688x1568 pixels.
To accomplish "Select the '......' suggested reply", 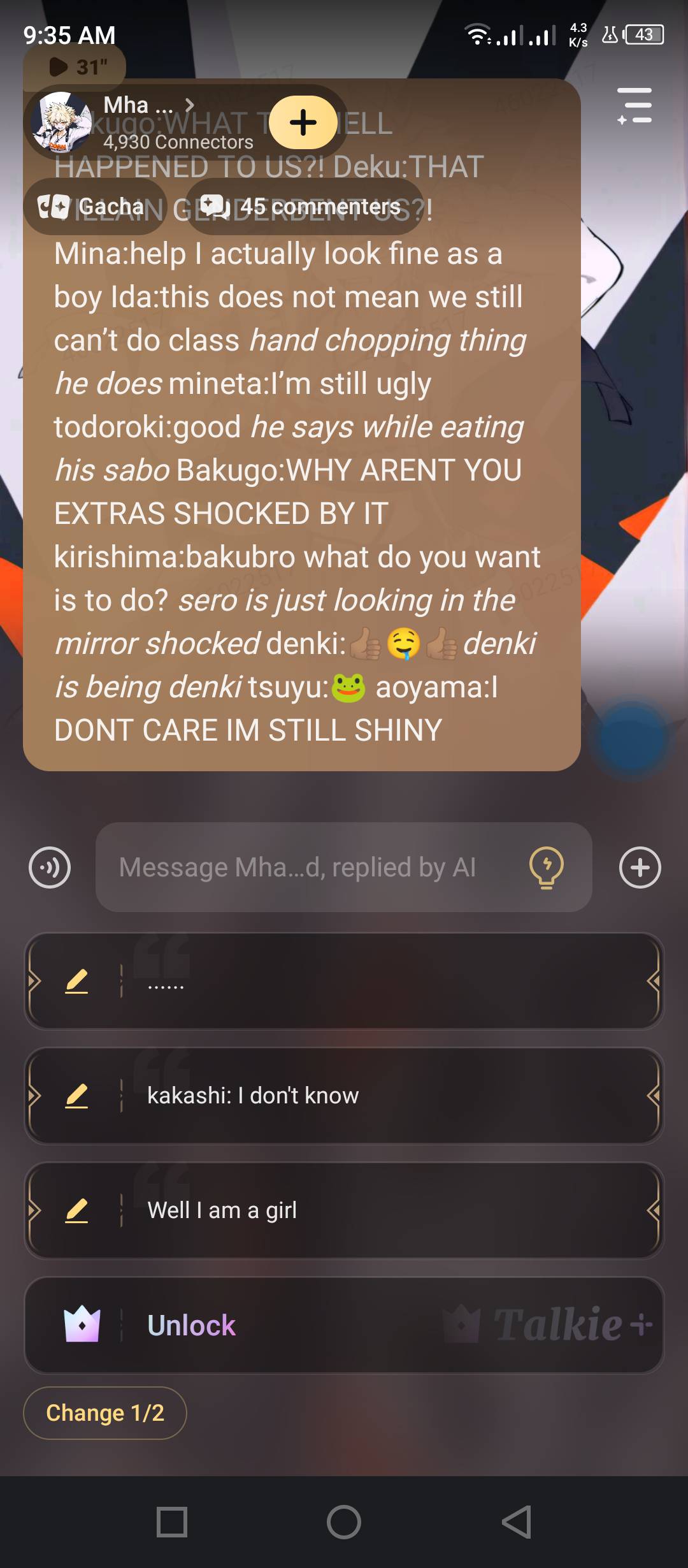I will [382, 981].
